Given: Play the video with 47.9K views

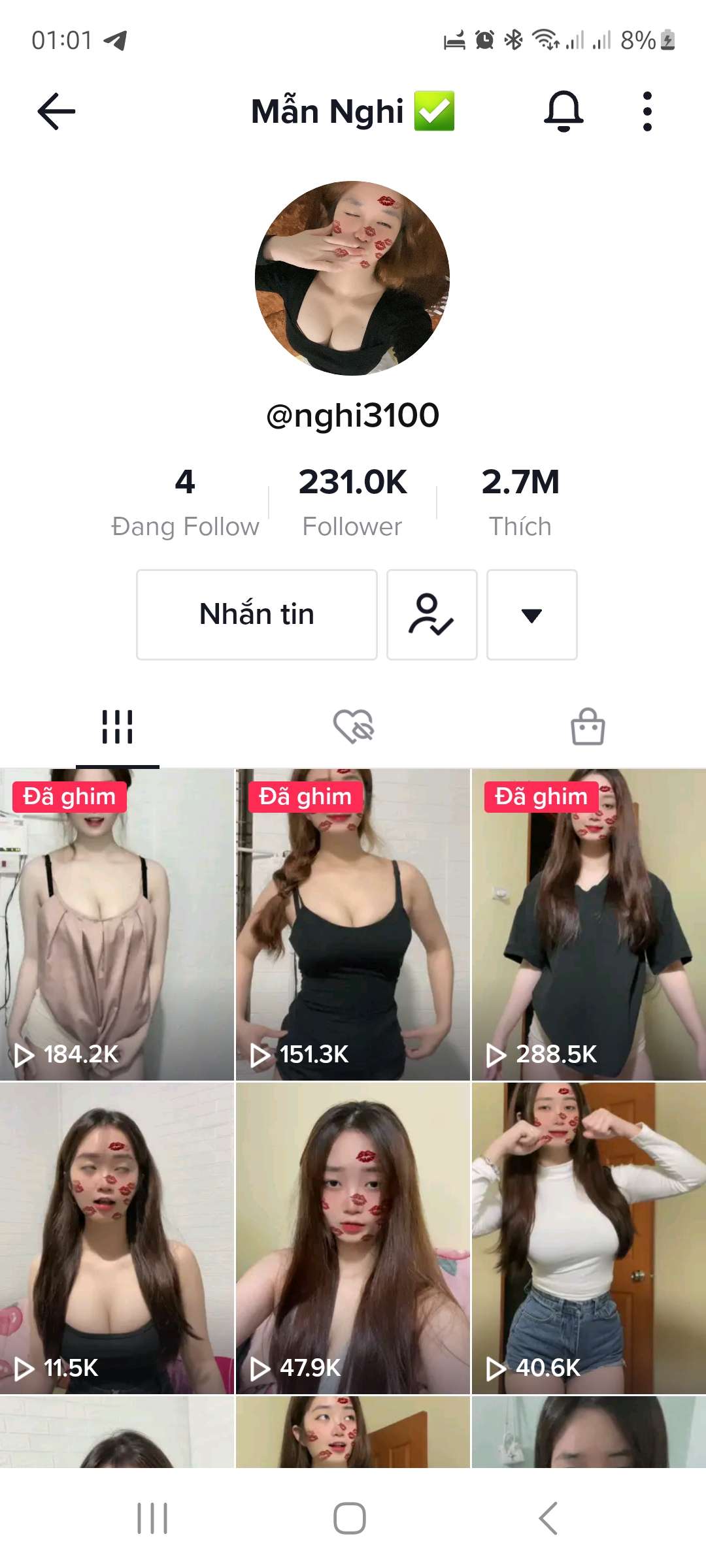Looking at the screenshot, I should click(x=353, y=1238).
